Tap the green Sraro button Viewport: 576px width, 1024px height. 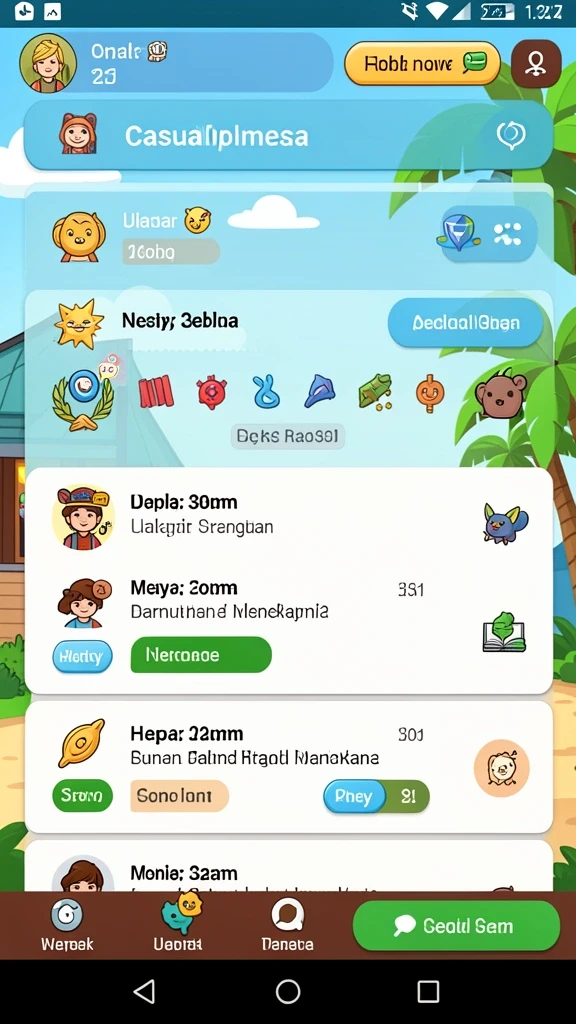click(82, 796)
